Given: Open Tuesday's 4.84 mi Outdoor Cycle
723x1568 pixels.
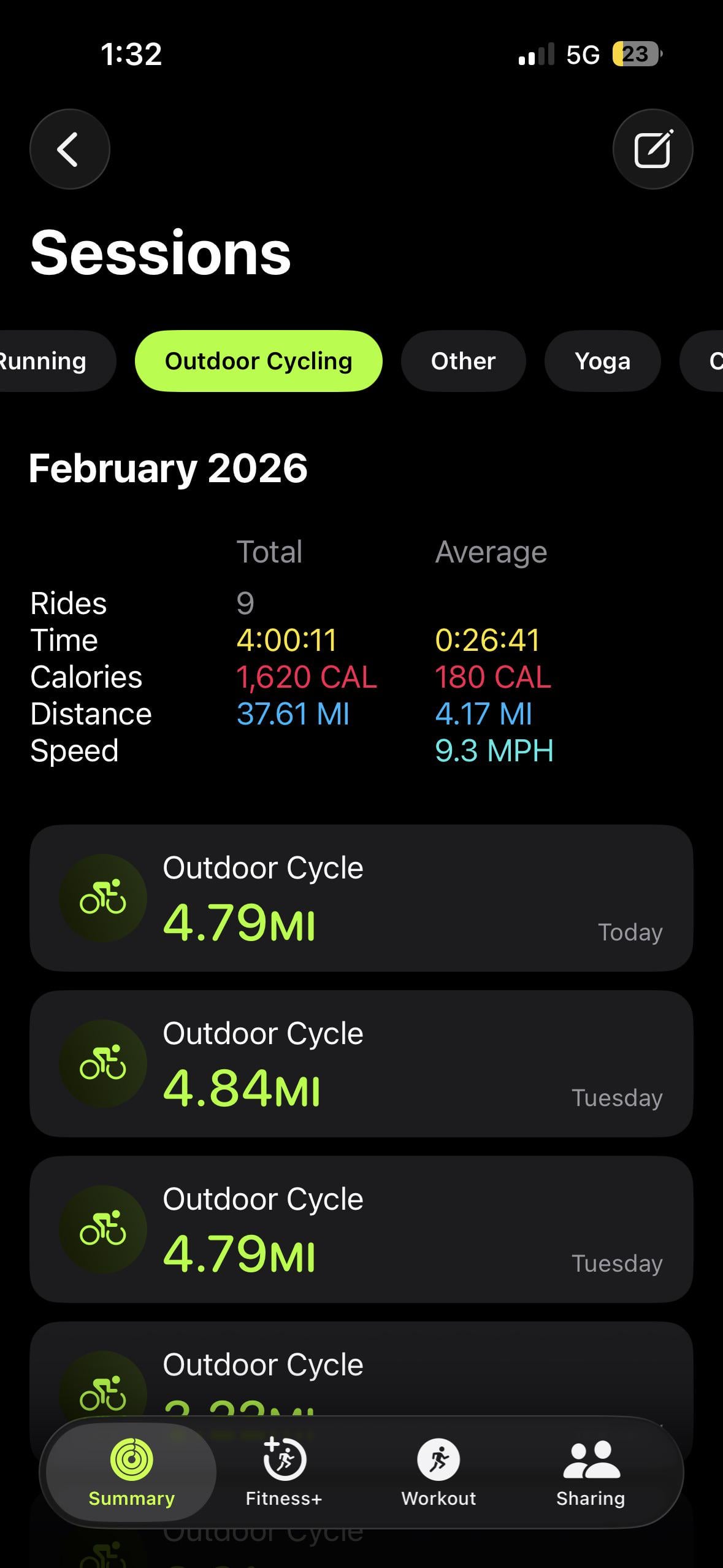Looking at the screenshot, I should 361,1064.
